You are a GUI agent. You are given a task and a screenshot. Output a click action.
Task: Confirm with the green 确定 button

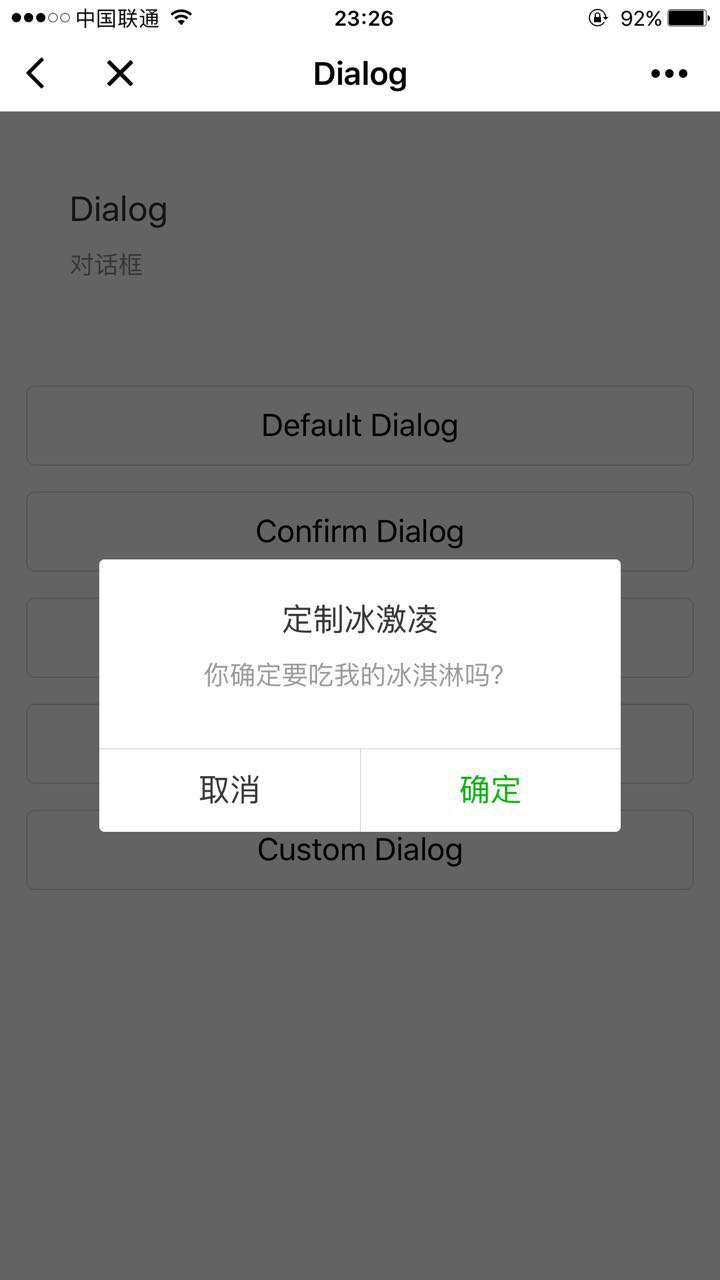click(490, 790)
